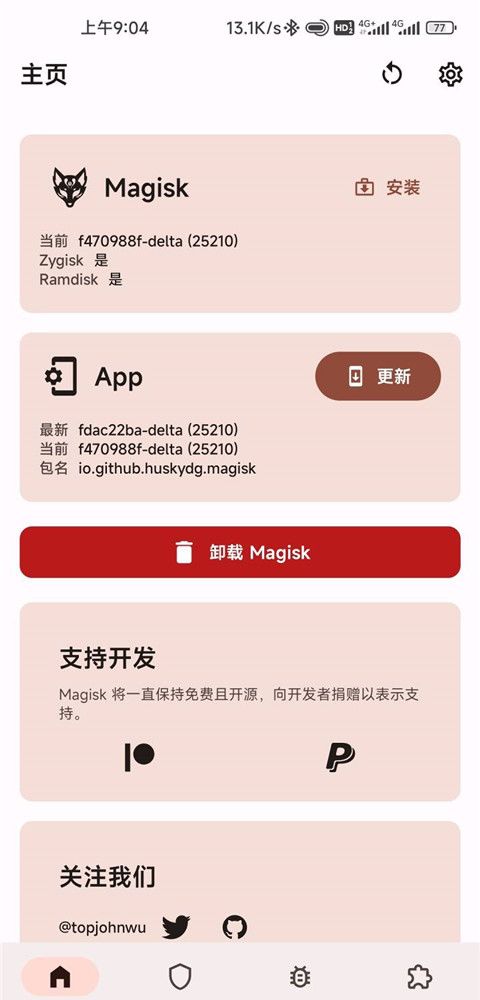Open topjohnwu's GitHub link
The image size is (480, 1000).
pos(235,927)
